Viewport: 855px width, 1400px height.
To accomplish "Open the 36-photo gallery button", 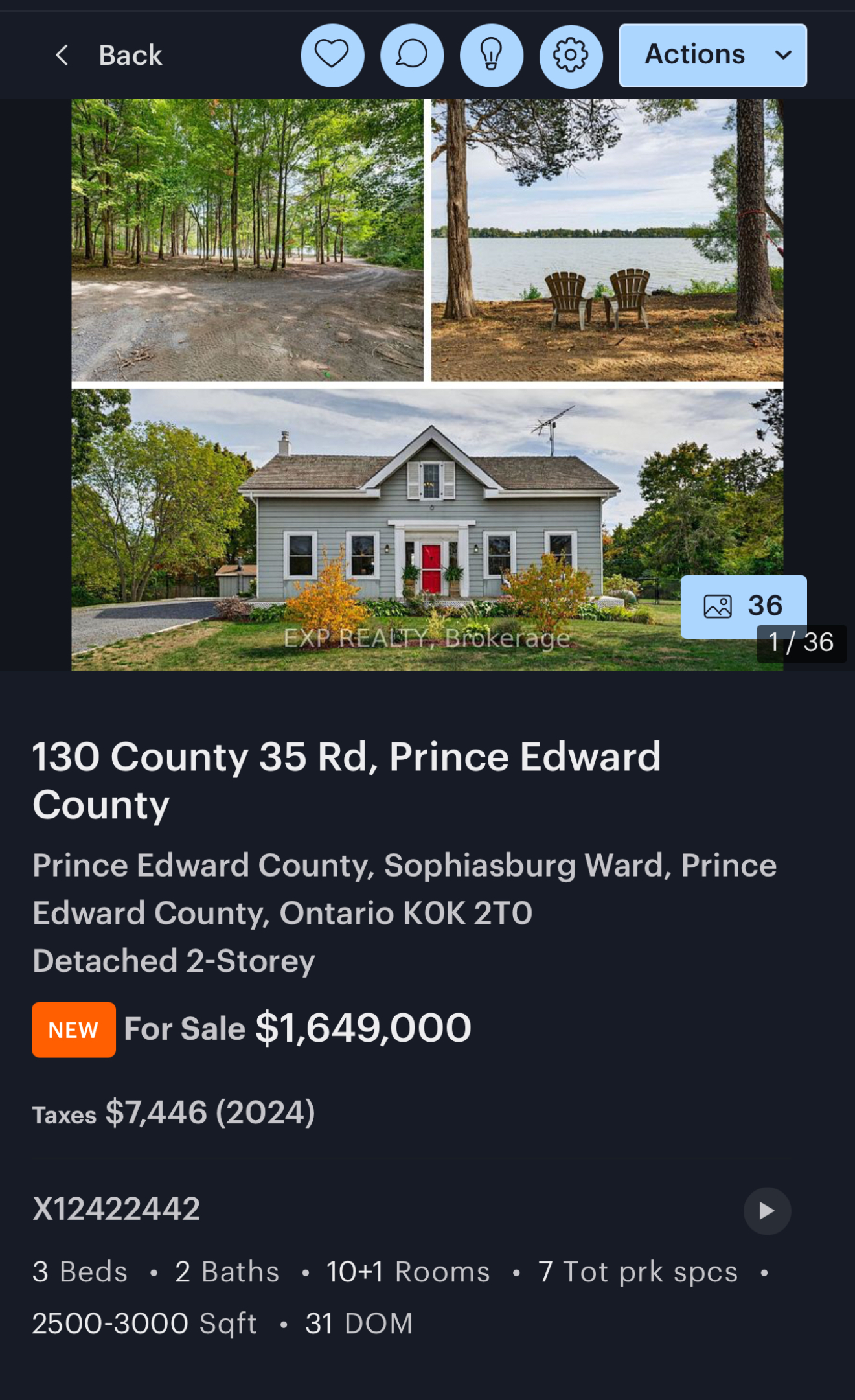I will pyautogui.click(x=743, y=606).
